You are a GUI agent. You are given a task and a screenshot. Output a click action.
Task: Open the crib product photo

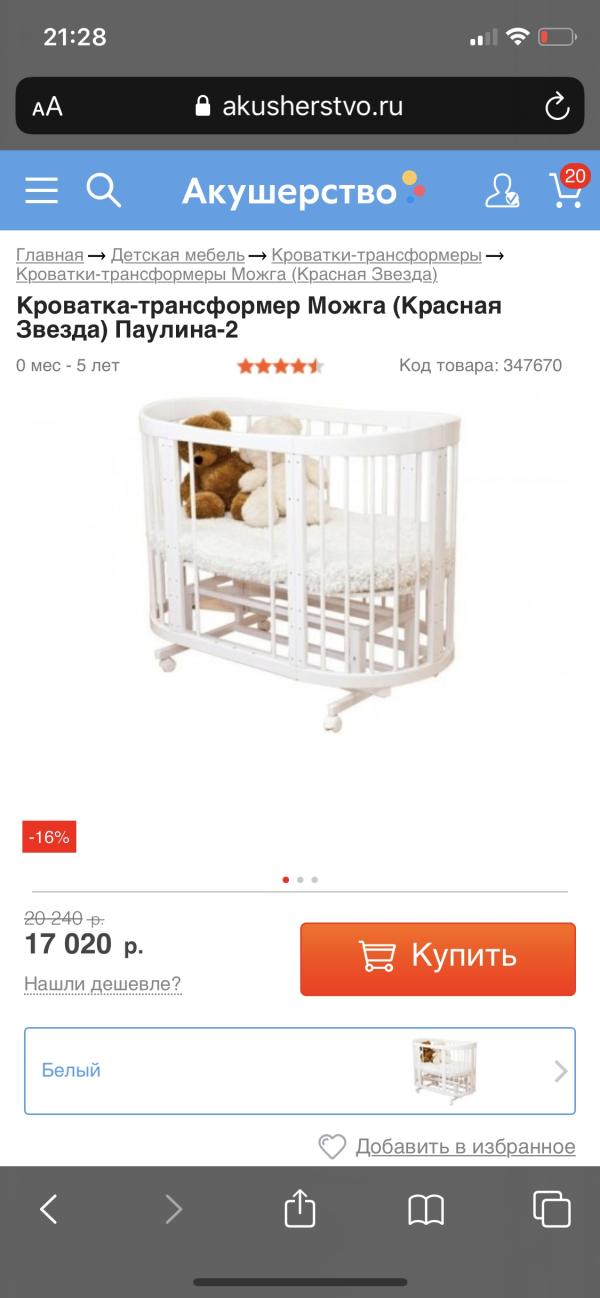click(300, 560)
